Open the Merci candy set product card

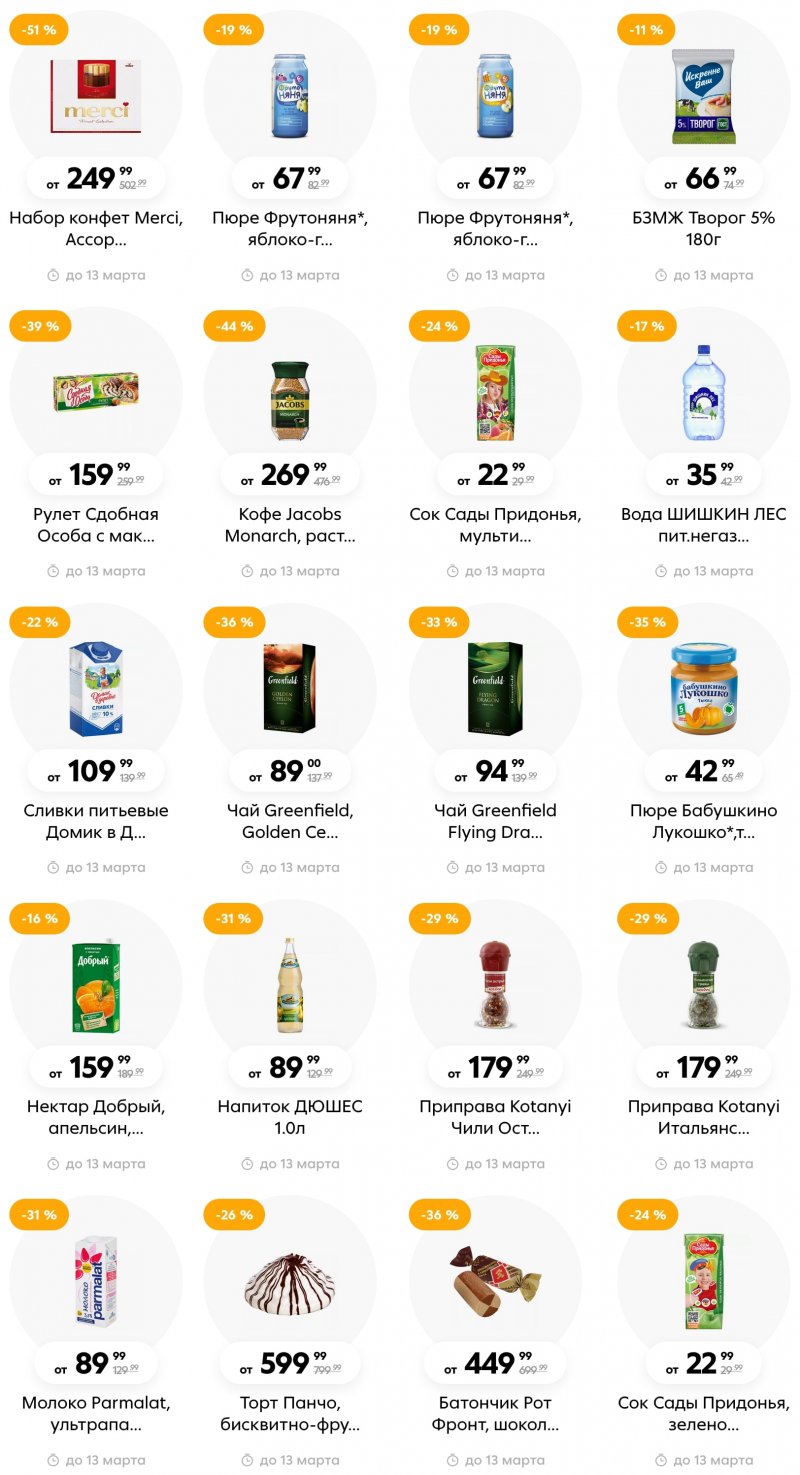[96, 97]
